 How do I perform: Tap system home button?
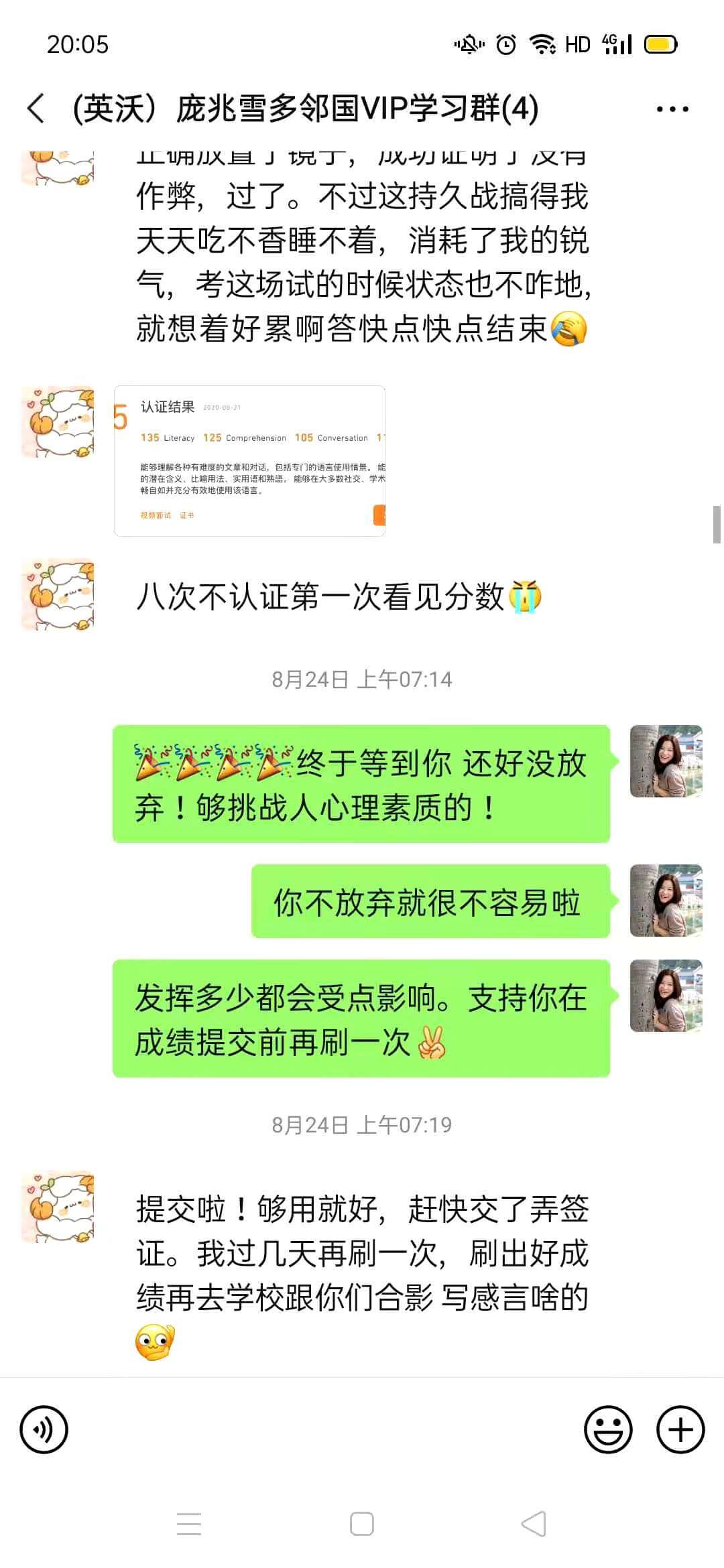[x=362, y=1524]
